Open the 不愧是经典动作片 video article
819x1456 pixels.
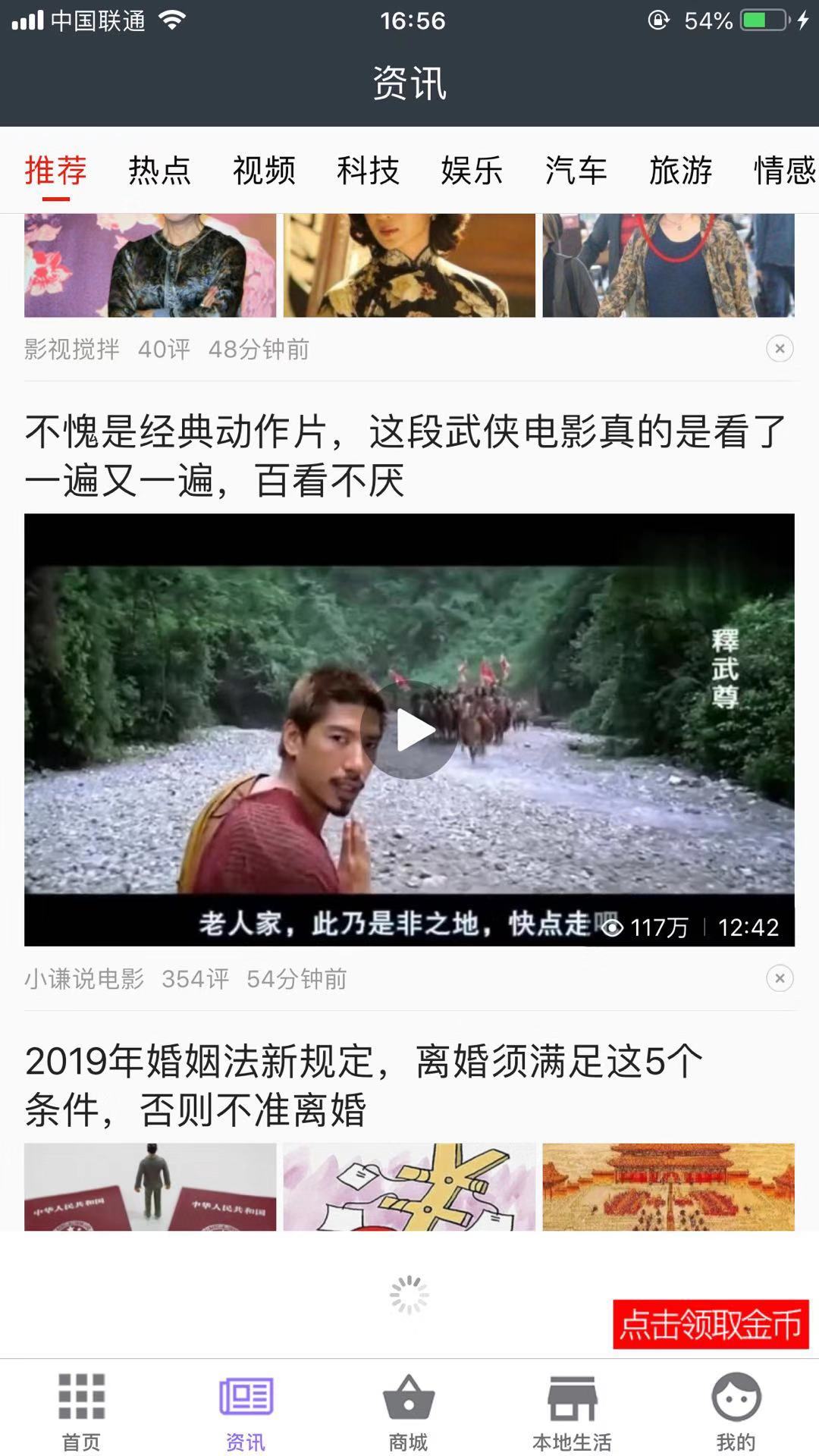point(406,455)
